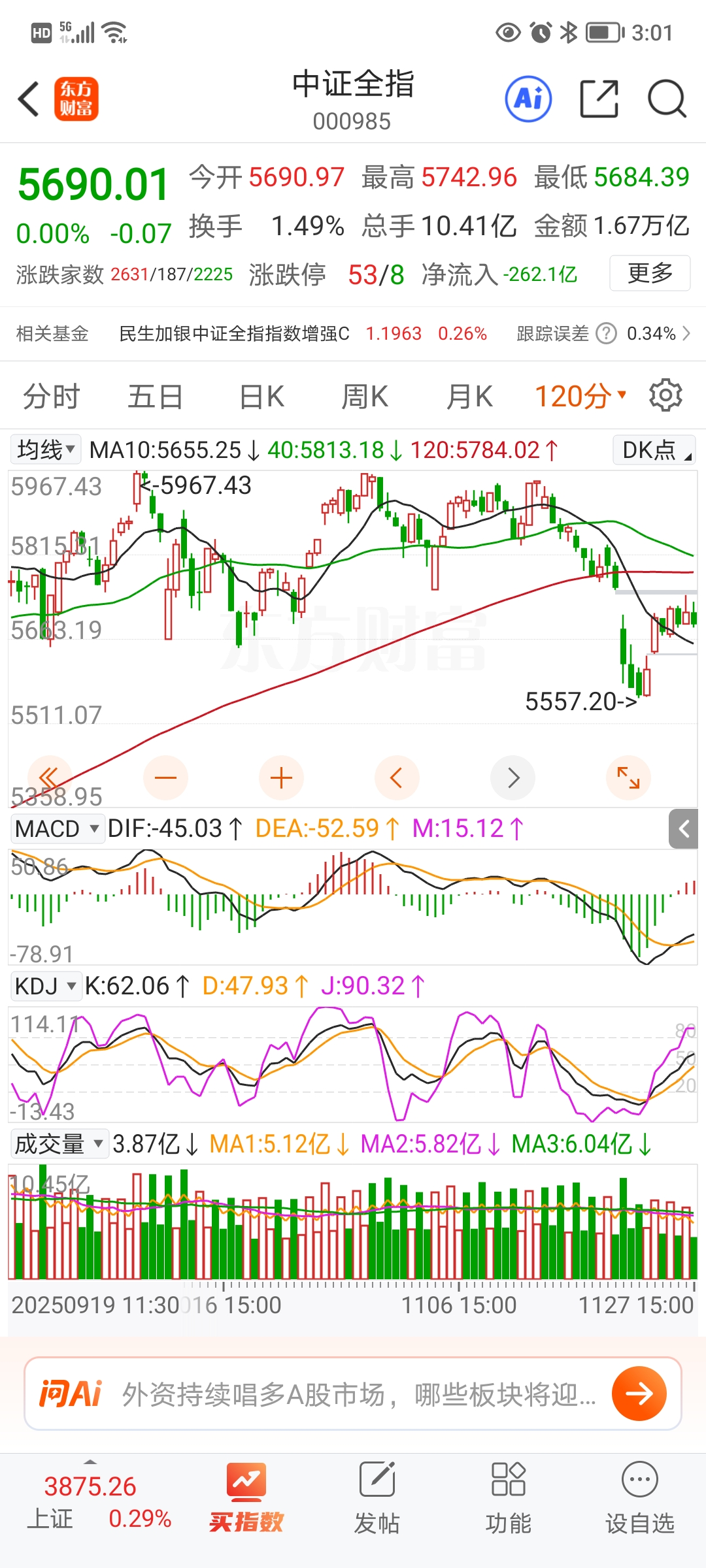706x1568 pixels.
Task: Select the 日K chart tab
Action: pos(261,397)
